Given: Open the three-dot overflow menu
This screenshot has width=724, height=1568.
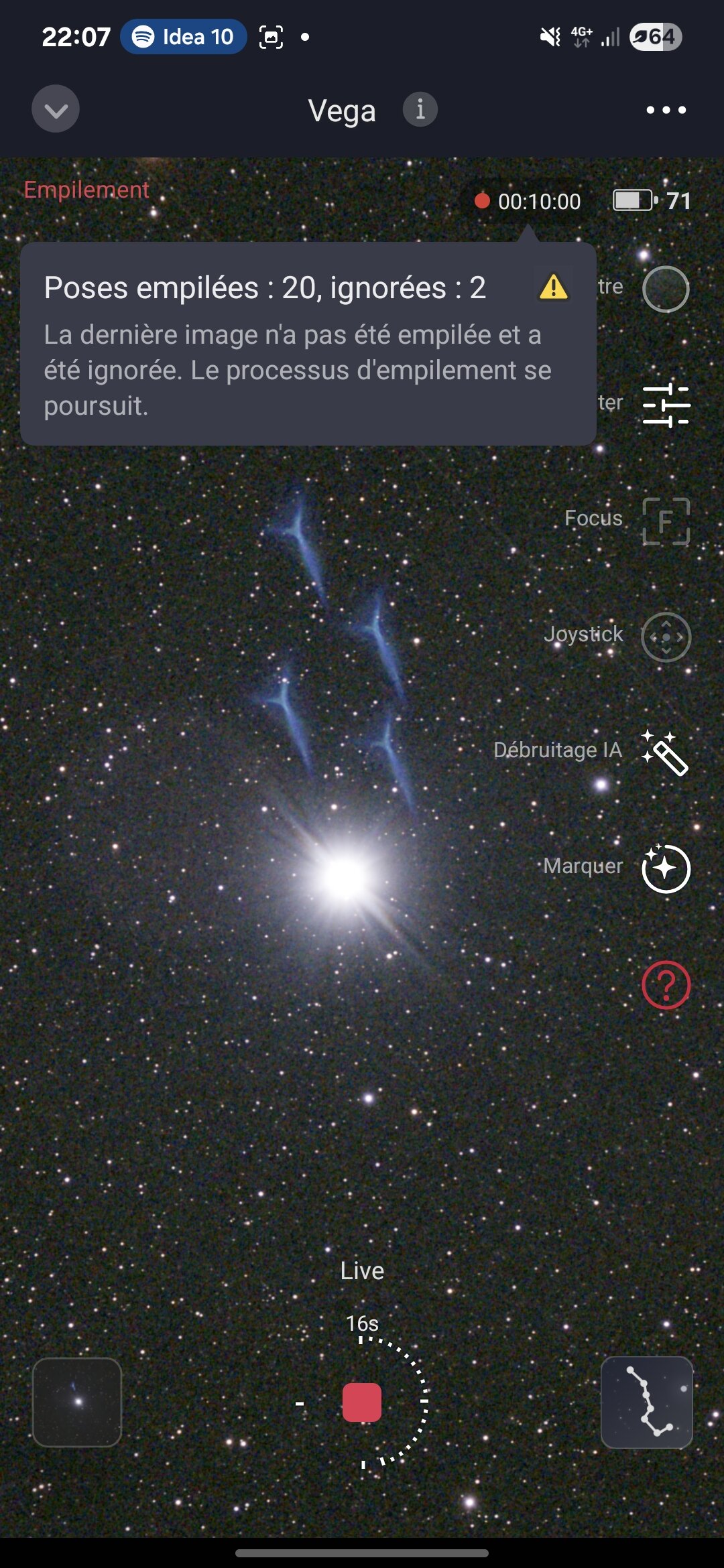Looking at the screenshot, I should pos(666,110).
